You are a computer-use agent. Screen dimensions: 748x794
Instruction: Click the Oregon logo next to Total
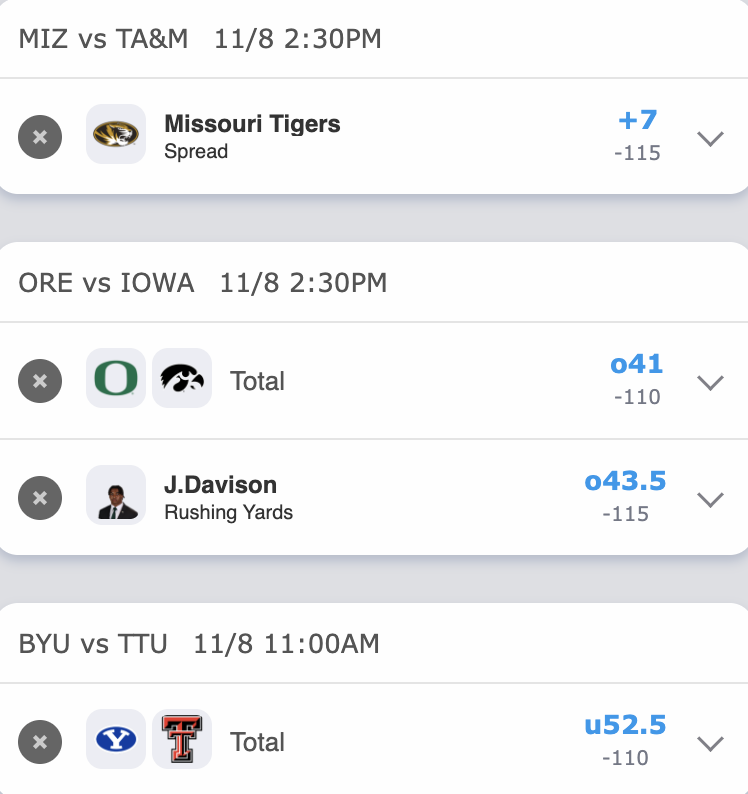tap(114, 380)
